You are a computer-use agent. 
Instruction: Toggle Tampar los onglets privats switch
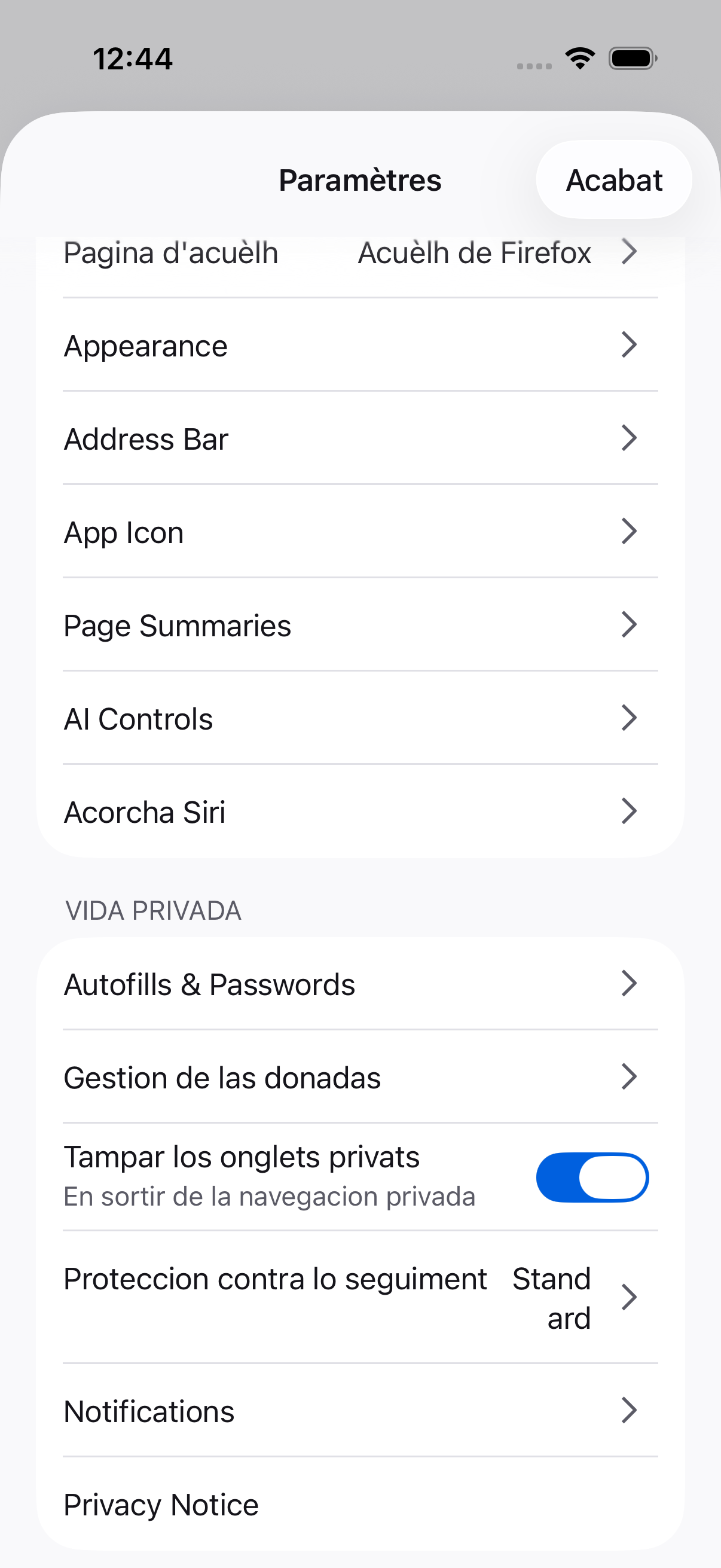pos(591,1177)
